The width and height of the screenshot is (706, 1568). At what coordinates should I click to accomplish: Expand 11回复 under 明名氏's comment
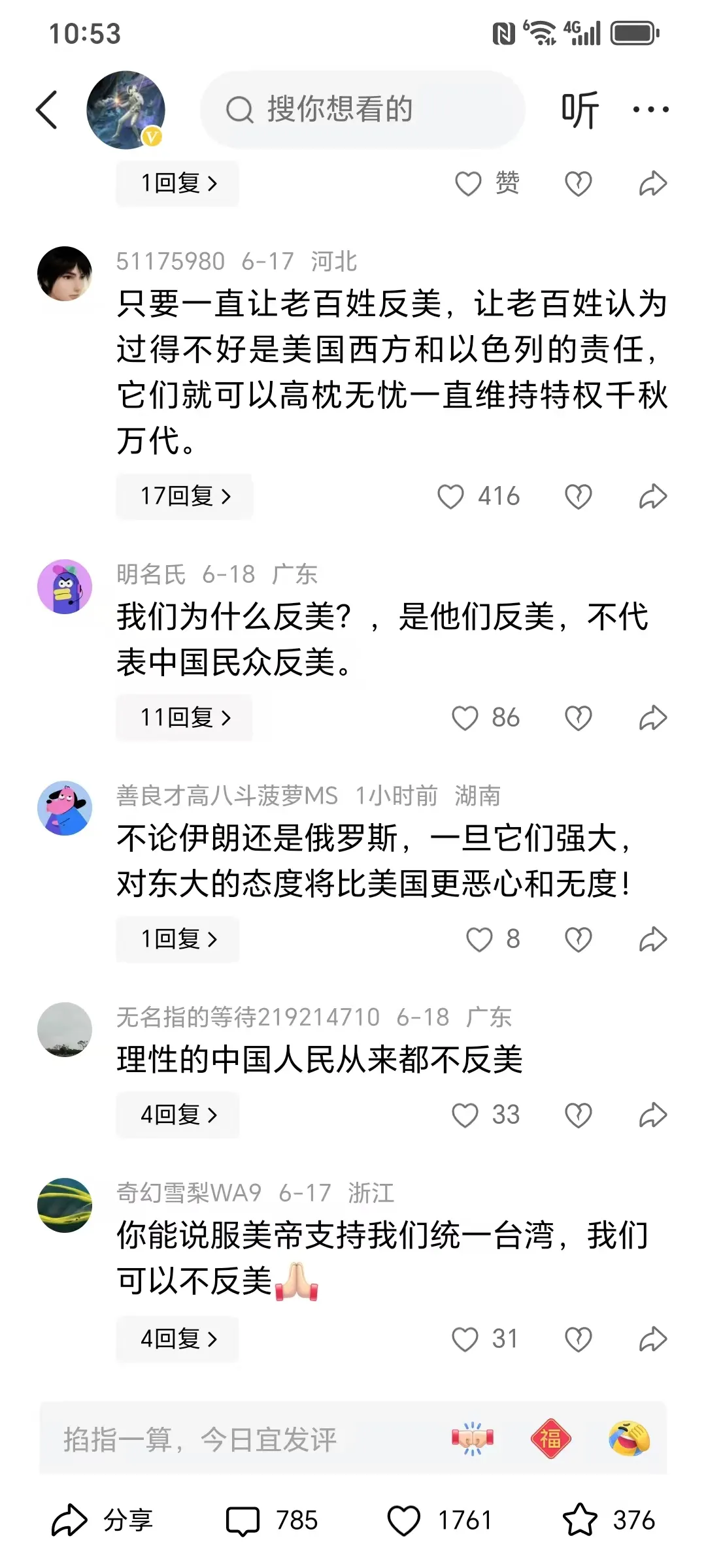pos(184,718)
